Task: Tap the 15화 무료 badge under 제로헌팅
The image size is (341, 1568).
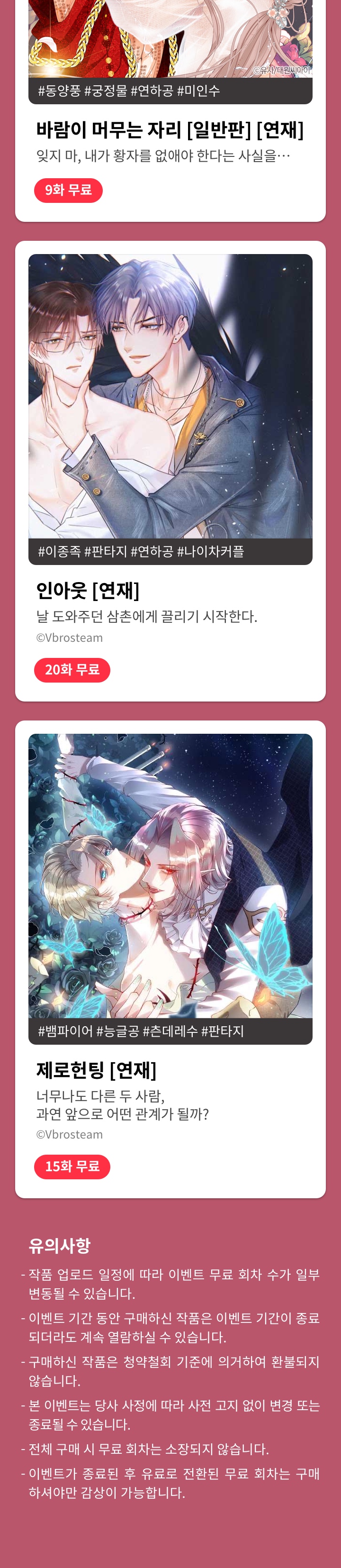Action: (72, 1166)
